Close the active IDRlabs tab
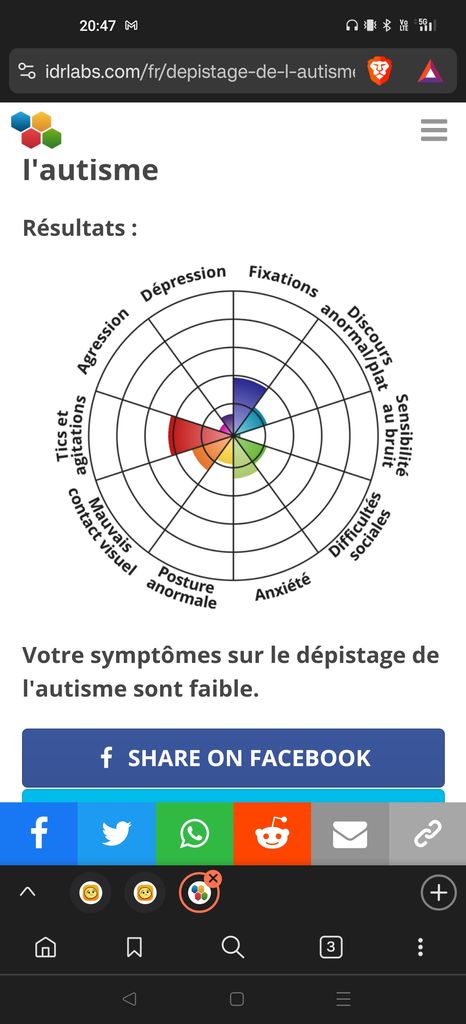Viewport: 466px width, 1024px height. (x=213, y=878)
